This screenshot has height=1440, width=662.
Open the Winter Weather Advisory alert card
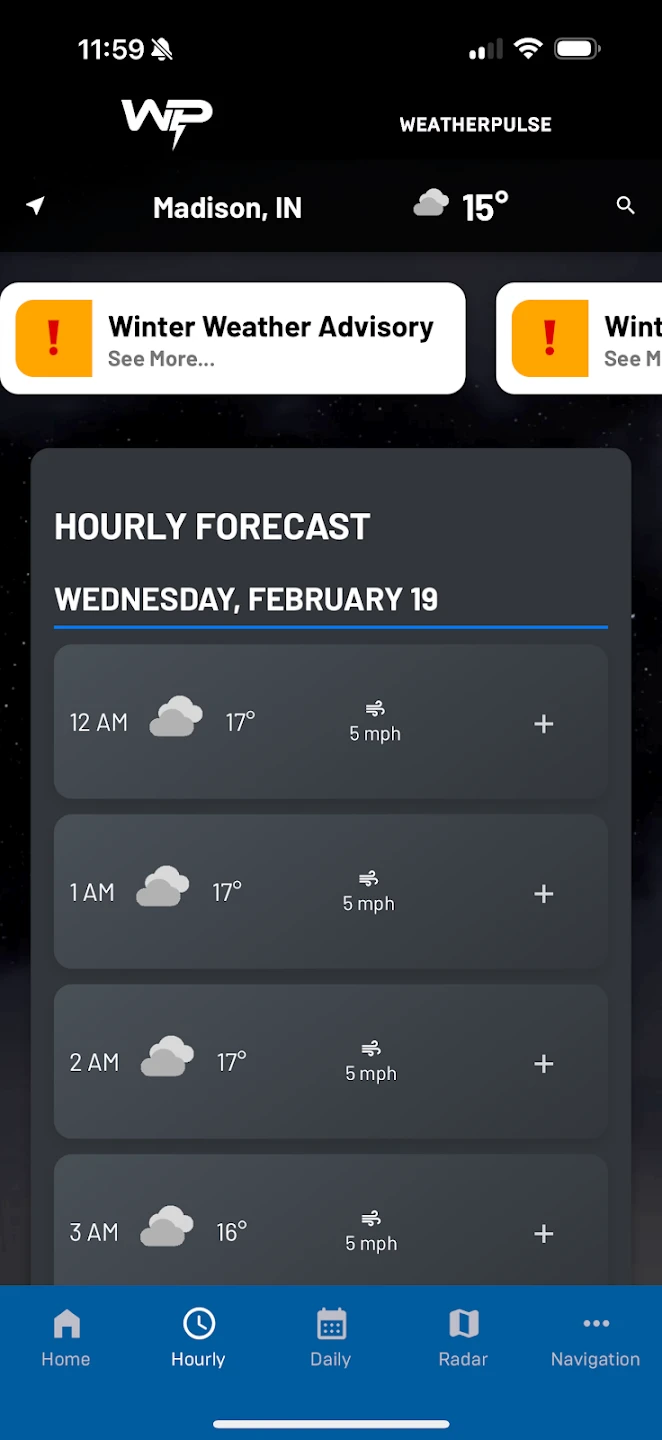pyautogui.click(x=232, y=339)
